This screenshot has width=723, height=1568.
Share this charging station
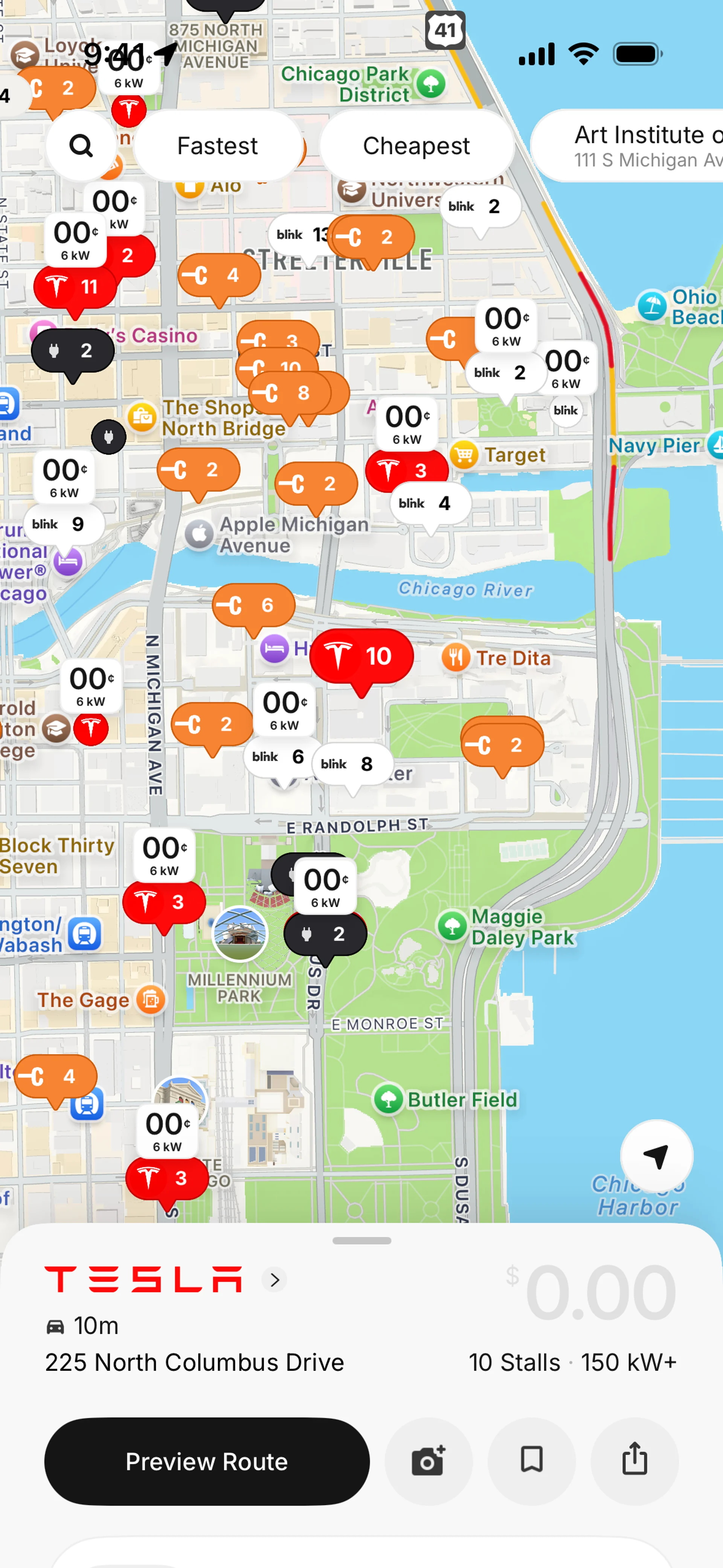click(x=634, y=1461)
